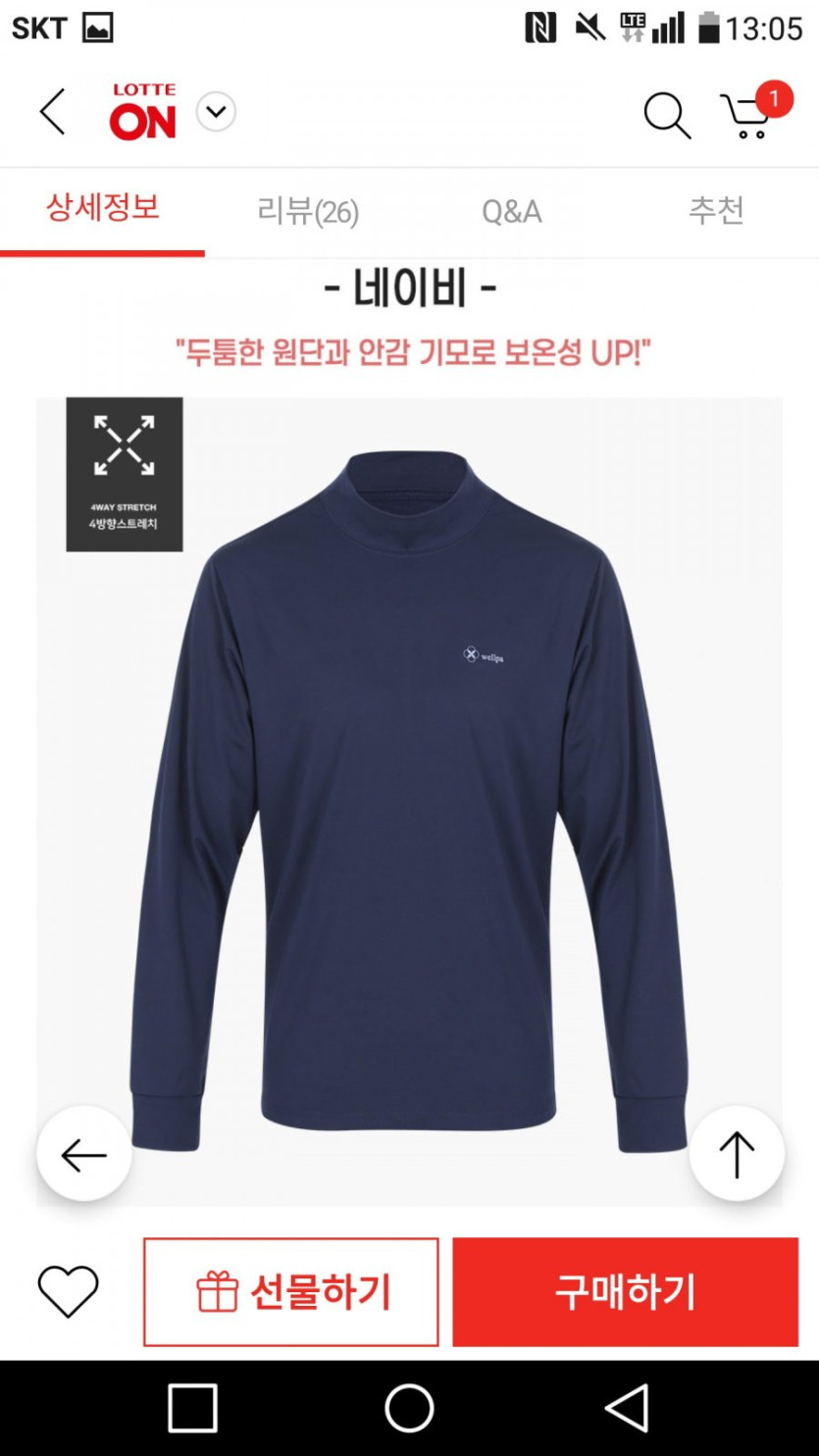Add this product to the wishlist heart
Screen dimensions: 819x1456
(68, 1291)
